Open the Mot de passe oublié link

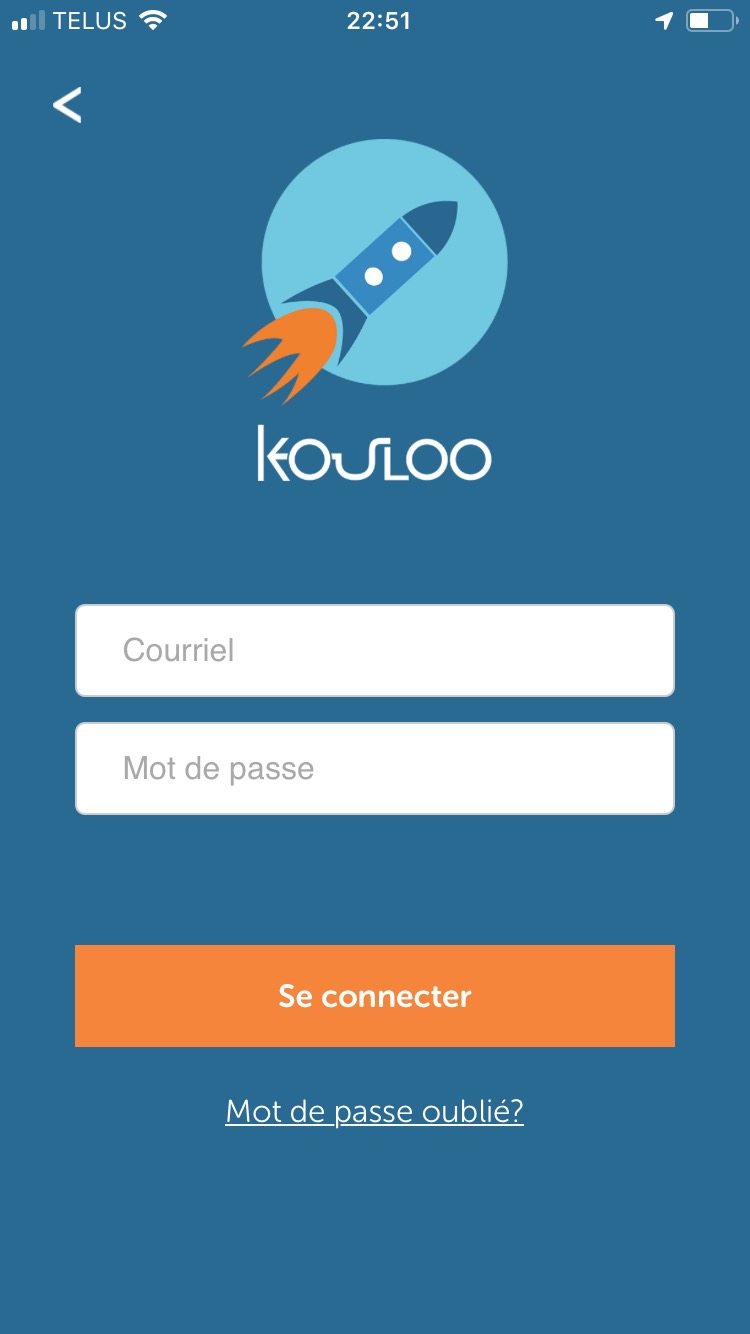coord(374,1111)
